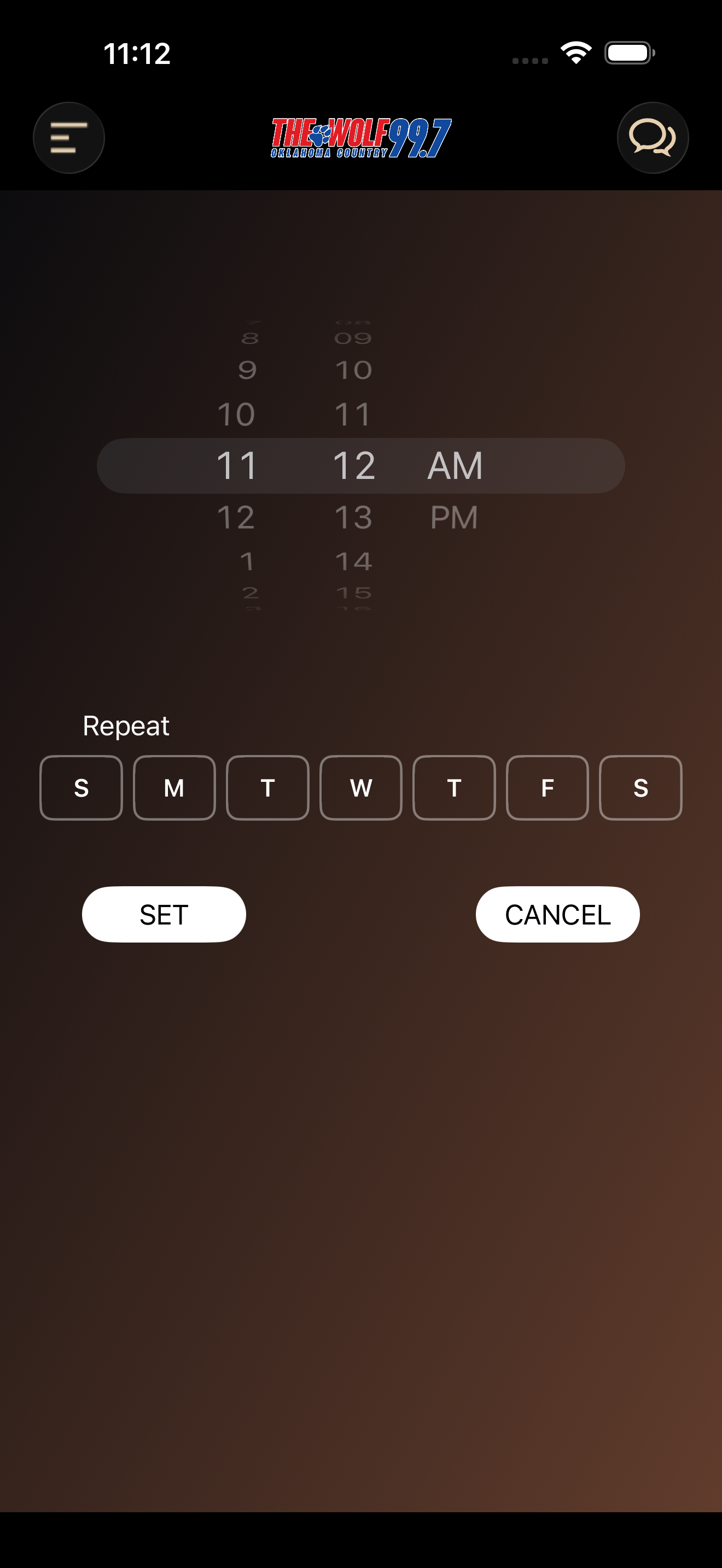Select PM in the time picker

(454, 517)
